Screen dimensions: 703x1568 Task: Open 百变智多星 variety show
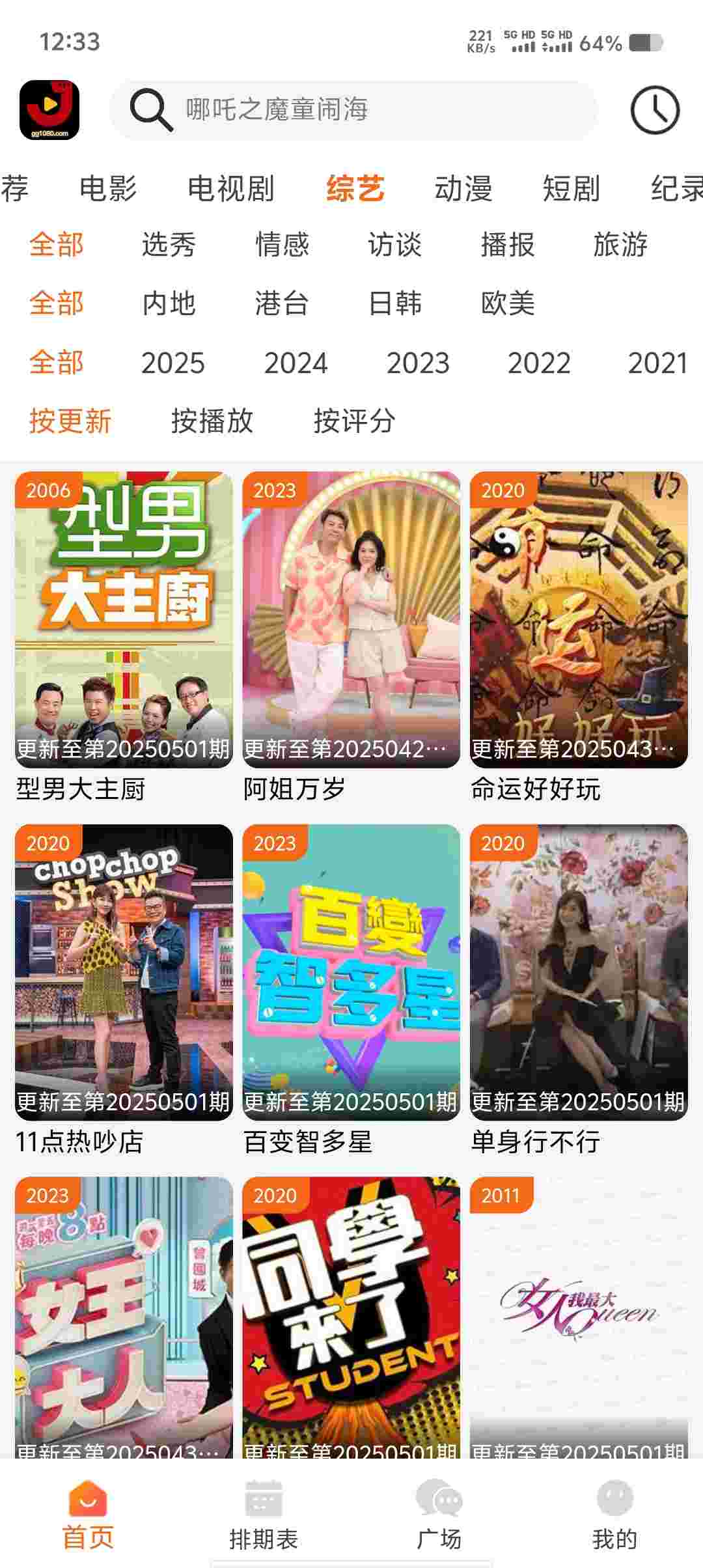[x=351, y=972]
